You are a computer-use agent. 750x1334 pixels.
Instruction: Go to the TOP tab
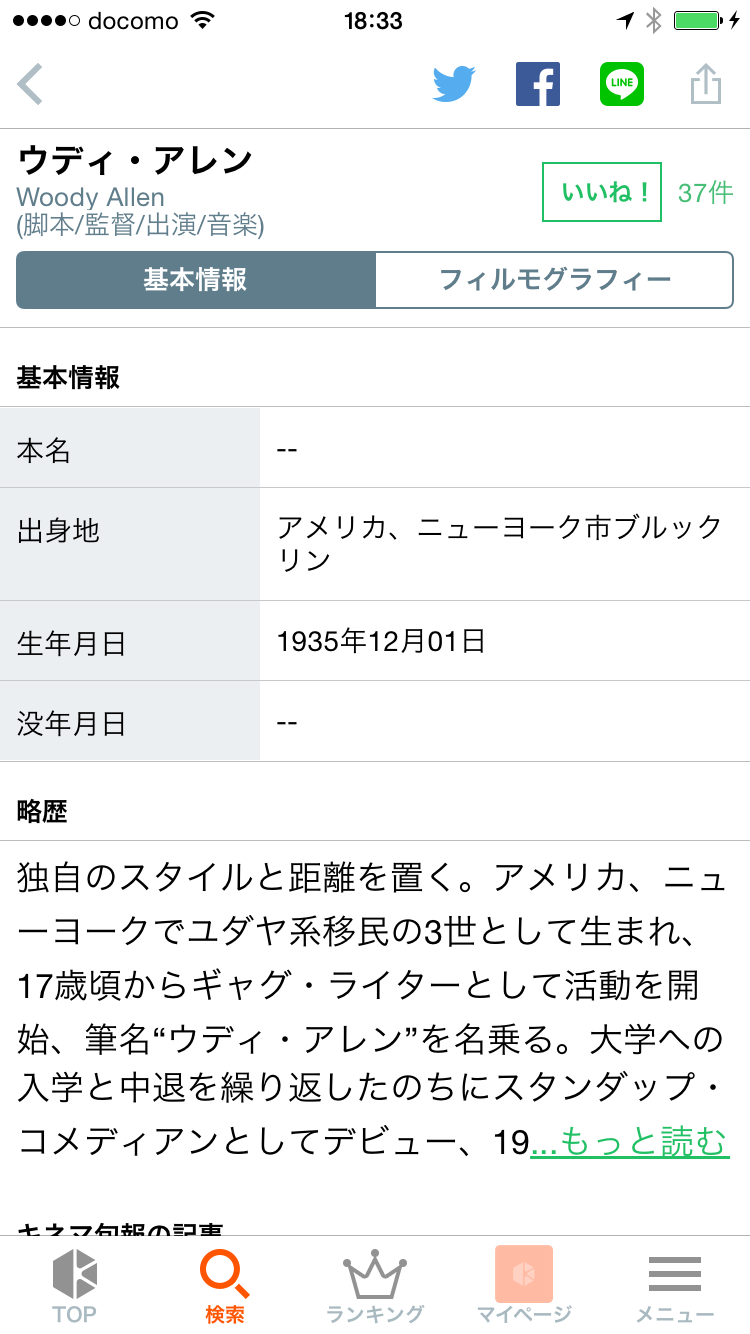(75, 1286)
